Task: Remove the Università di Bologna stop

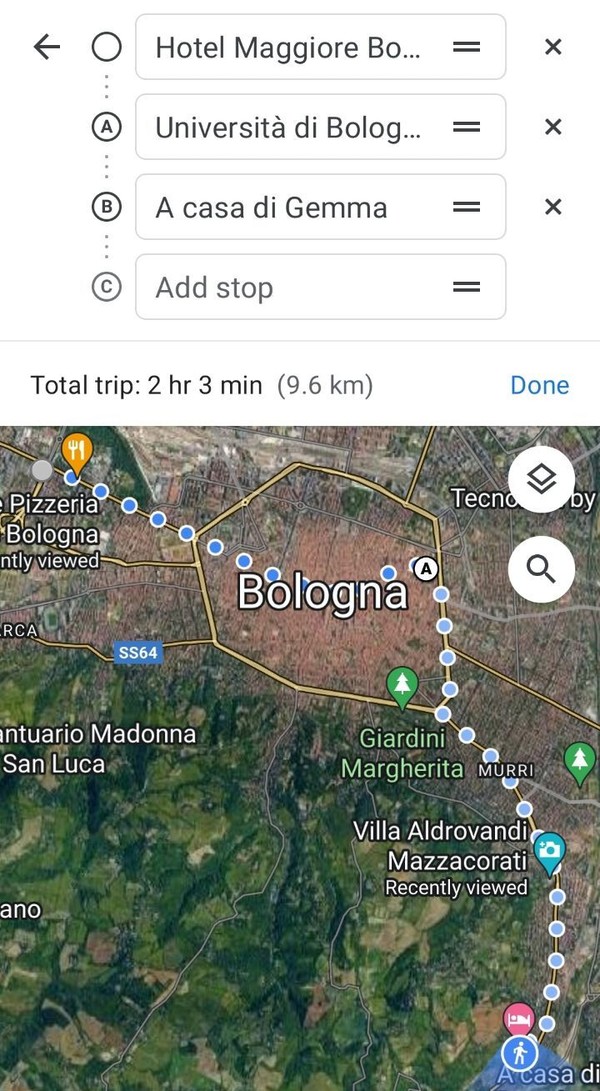Action: (x=552, y=127)
